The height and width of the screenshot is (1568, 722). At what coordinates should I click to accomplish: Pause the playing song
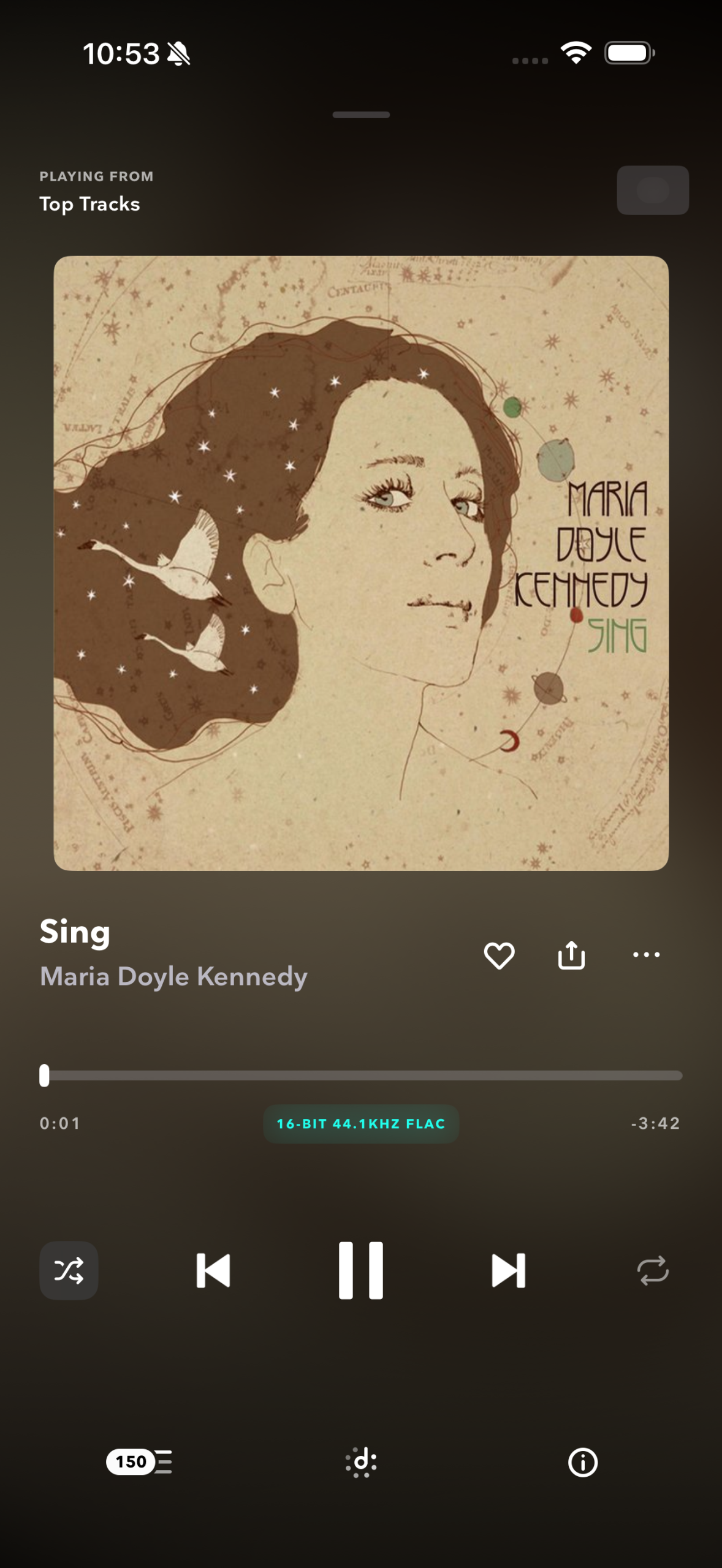click(361, 1270)
